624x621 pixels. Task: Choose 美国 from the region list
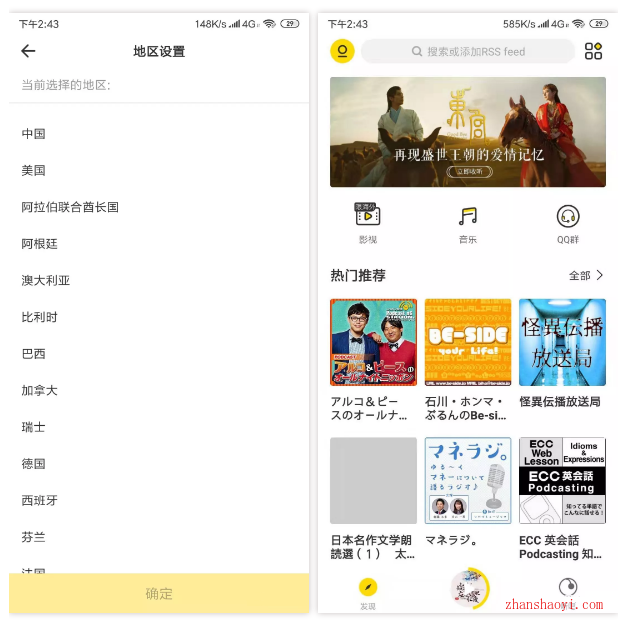tap(34, 171)
